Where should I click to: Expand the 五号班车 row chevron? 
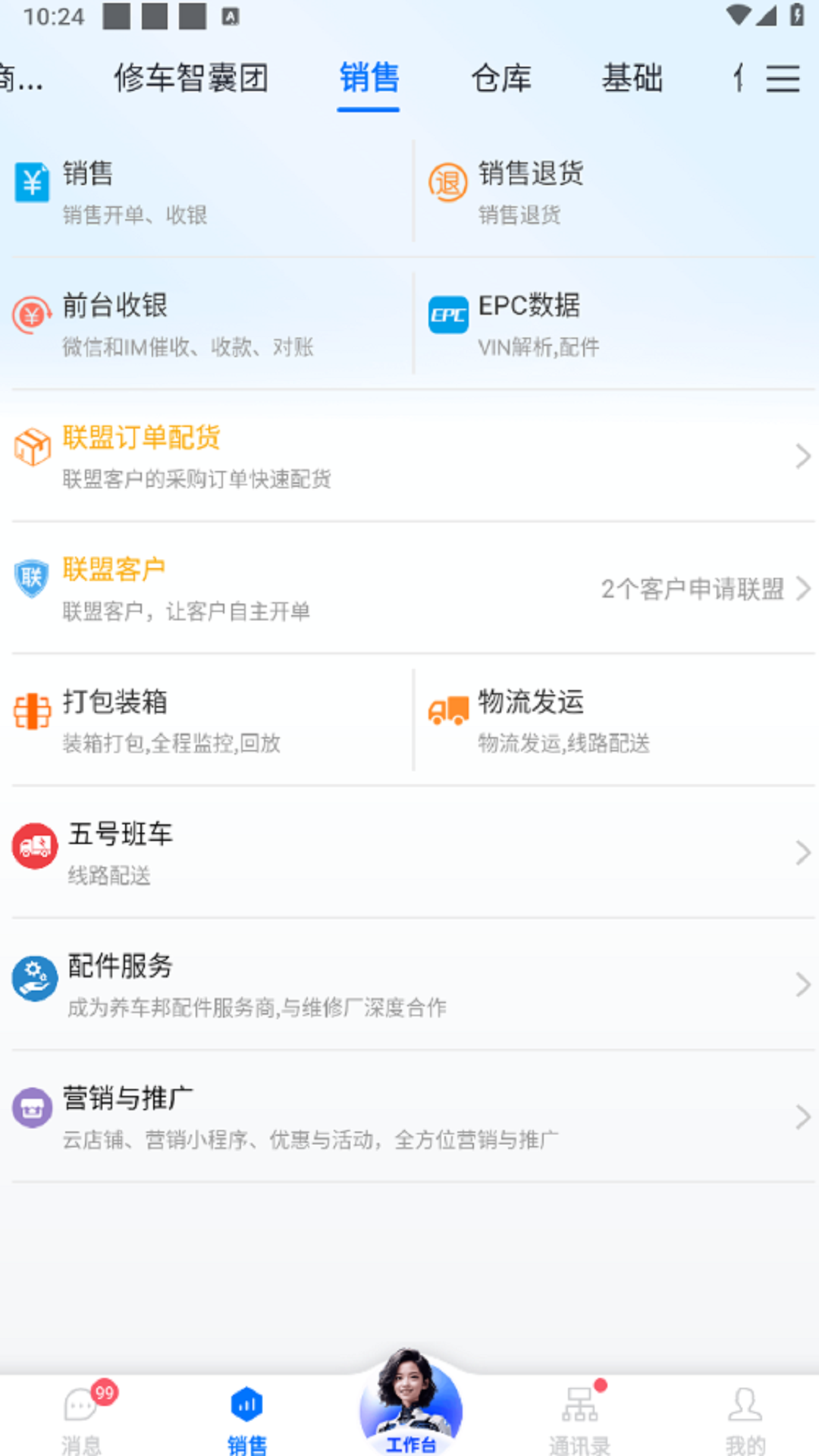(x=803, y=853)
